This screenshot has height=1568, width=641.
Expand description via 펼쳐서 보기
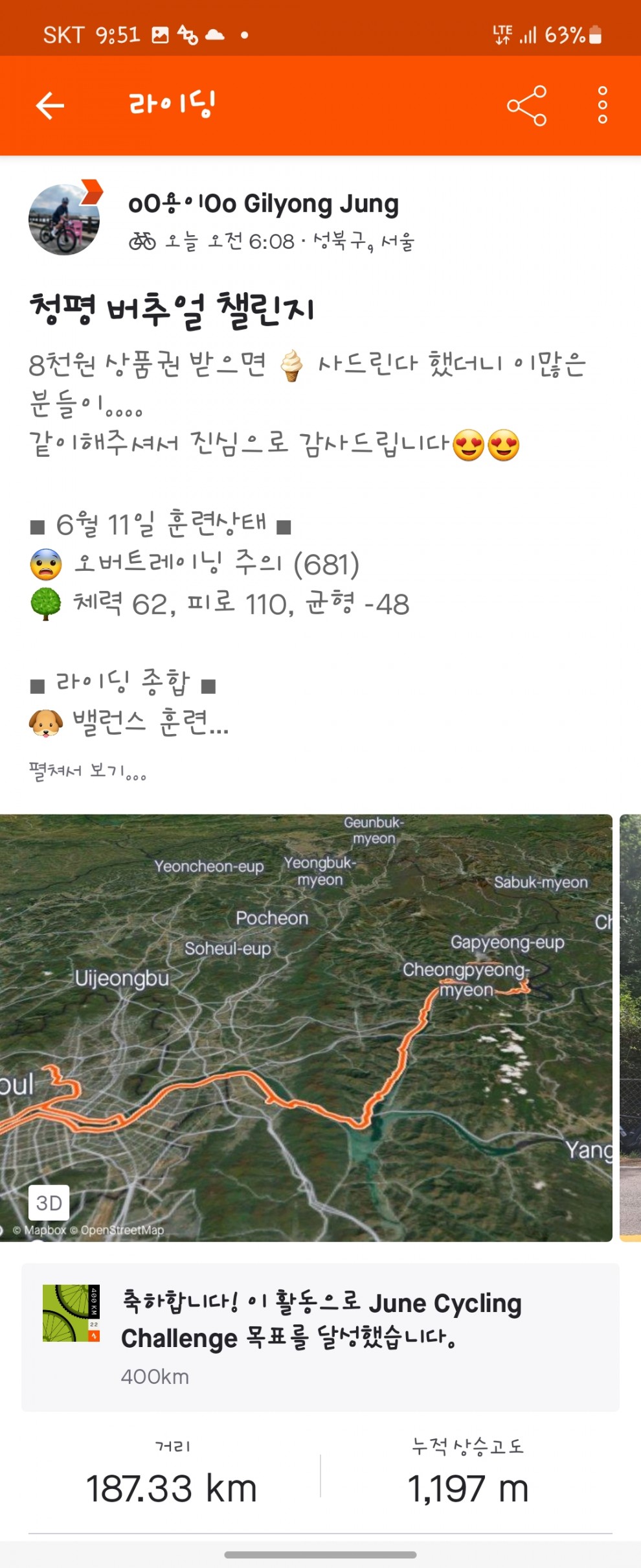(87, 771)
